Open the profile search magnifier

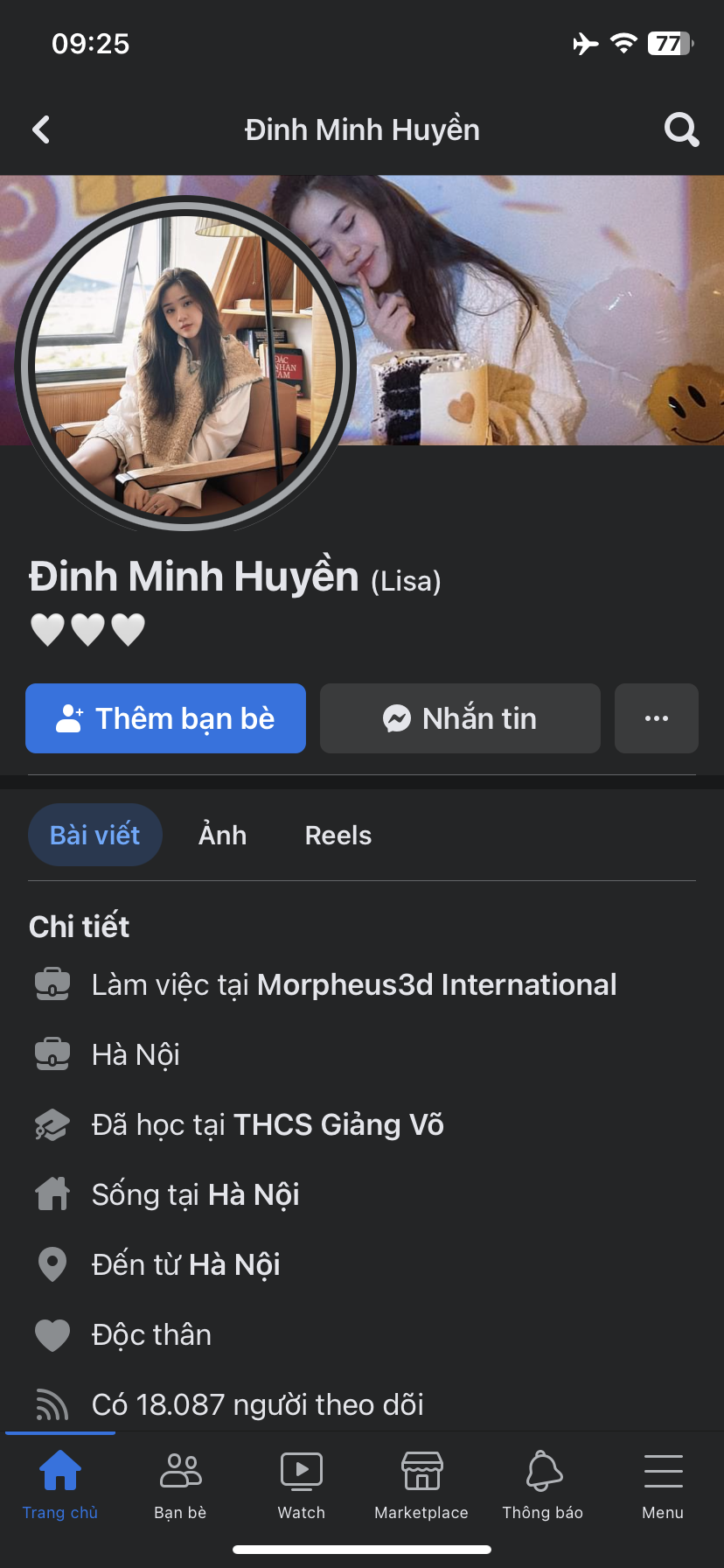(x=681, y=130)
